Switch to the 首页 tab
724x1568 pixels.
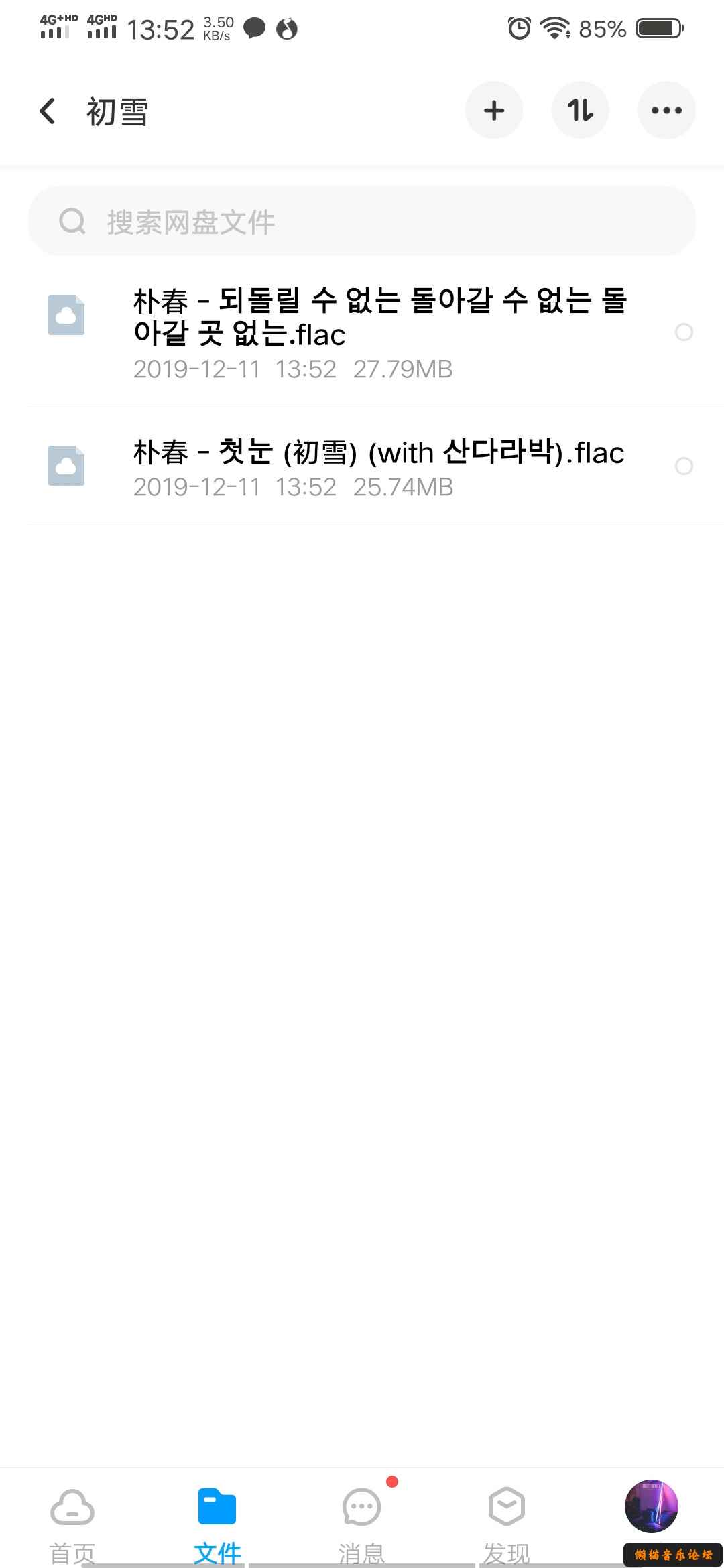[x=72, y=1522]
